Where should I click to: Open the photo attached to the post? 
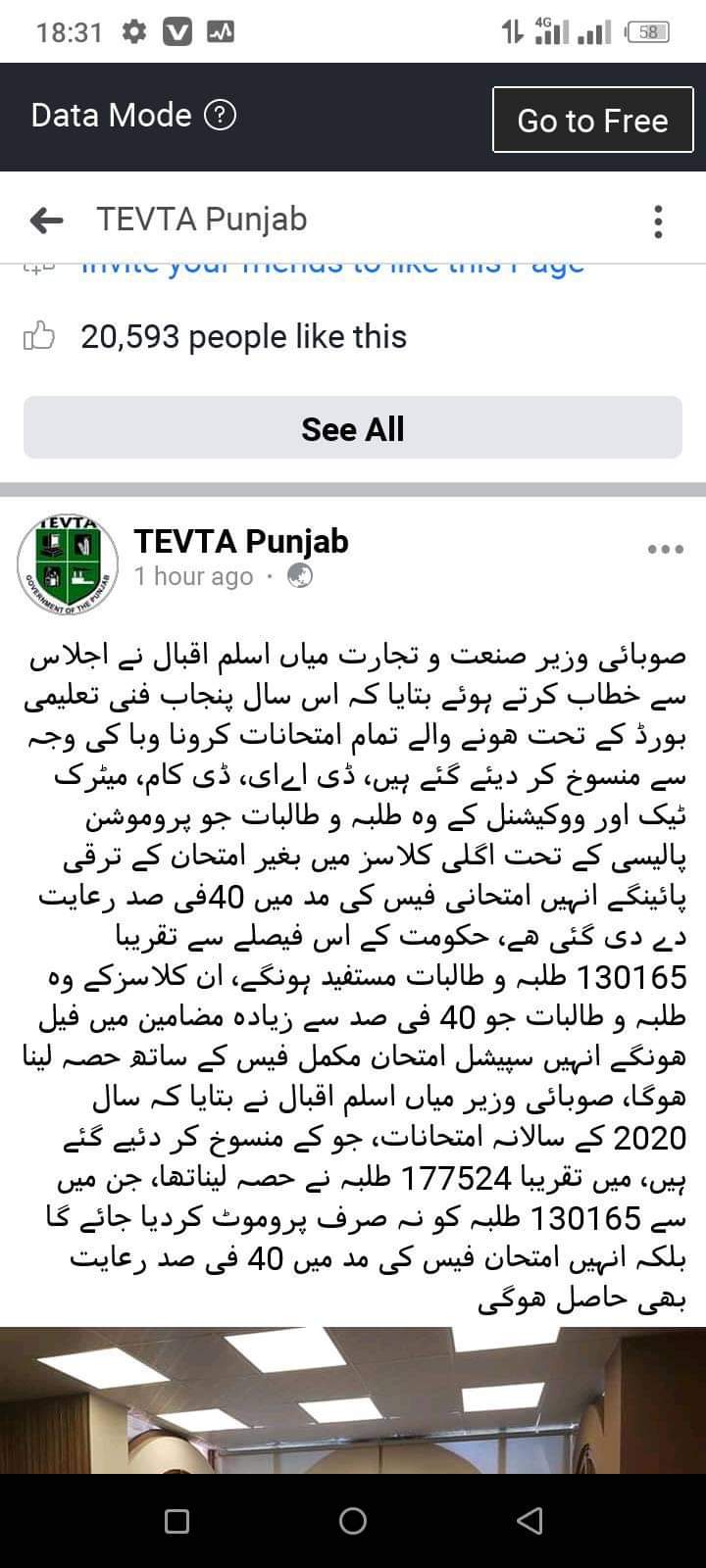pyautogui.click(x=353, y=1399)
